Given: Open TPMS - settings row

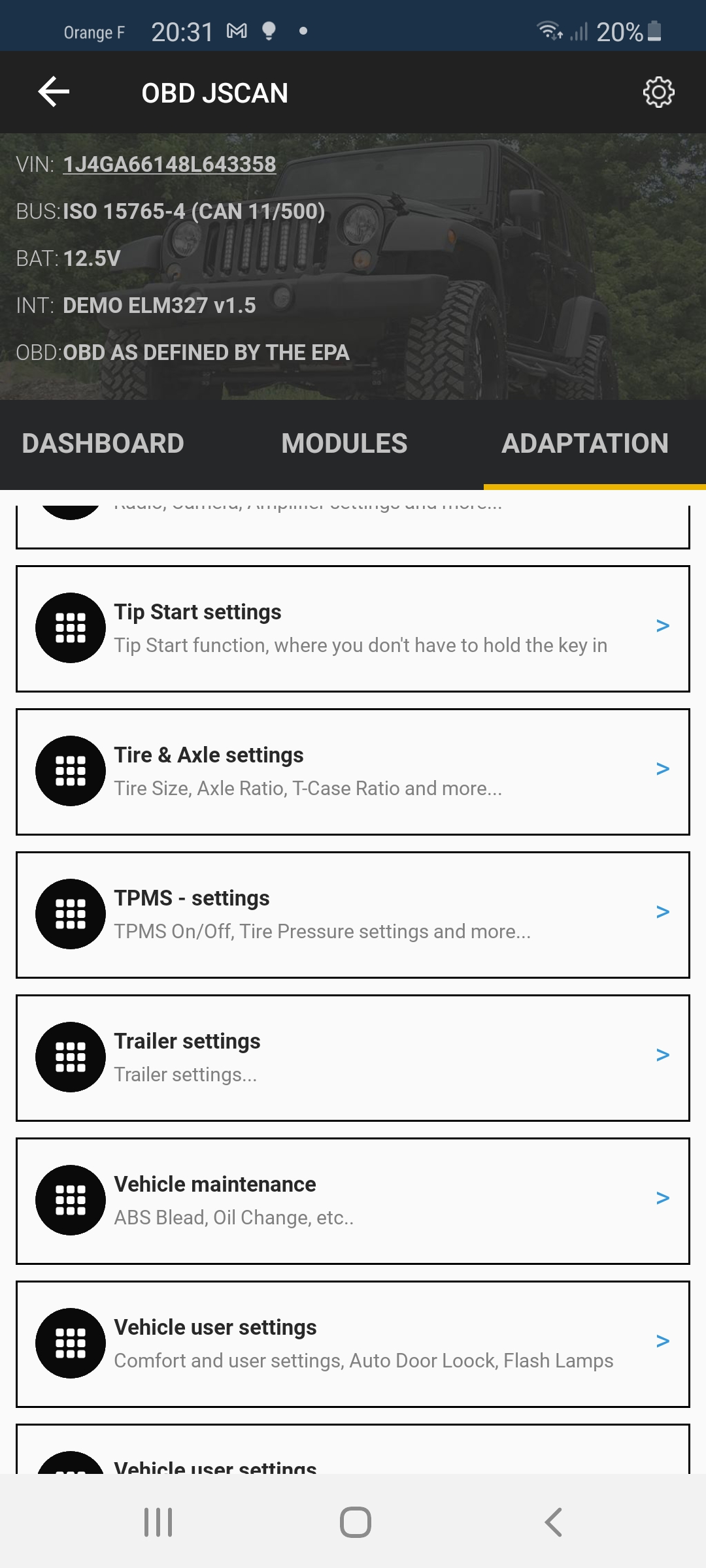Looking at the screenshot, I should [353, 915].
